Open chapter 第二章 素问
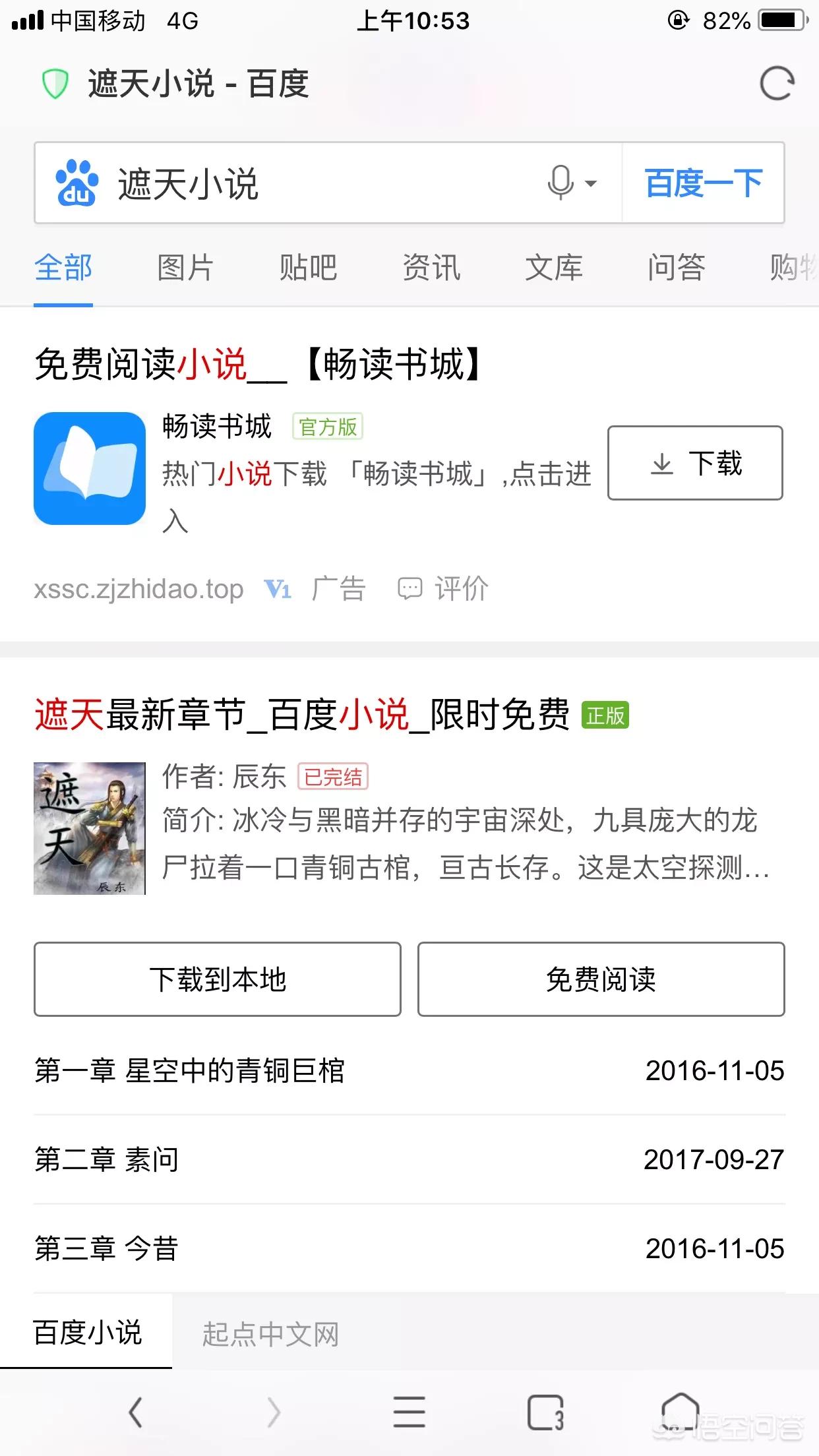 107,1159
